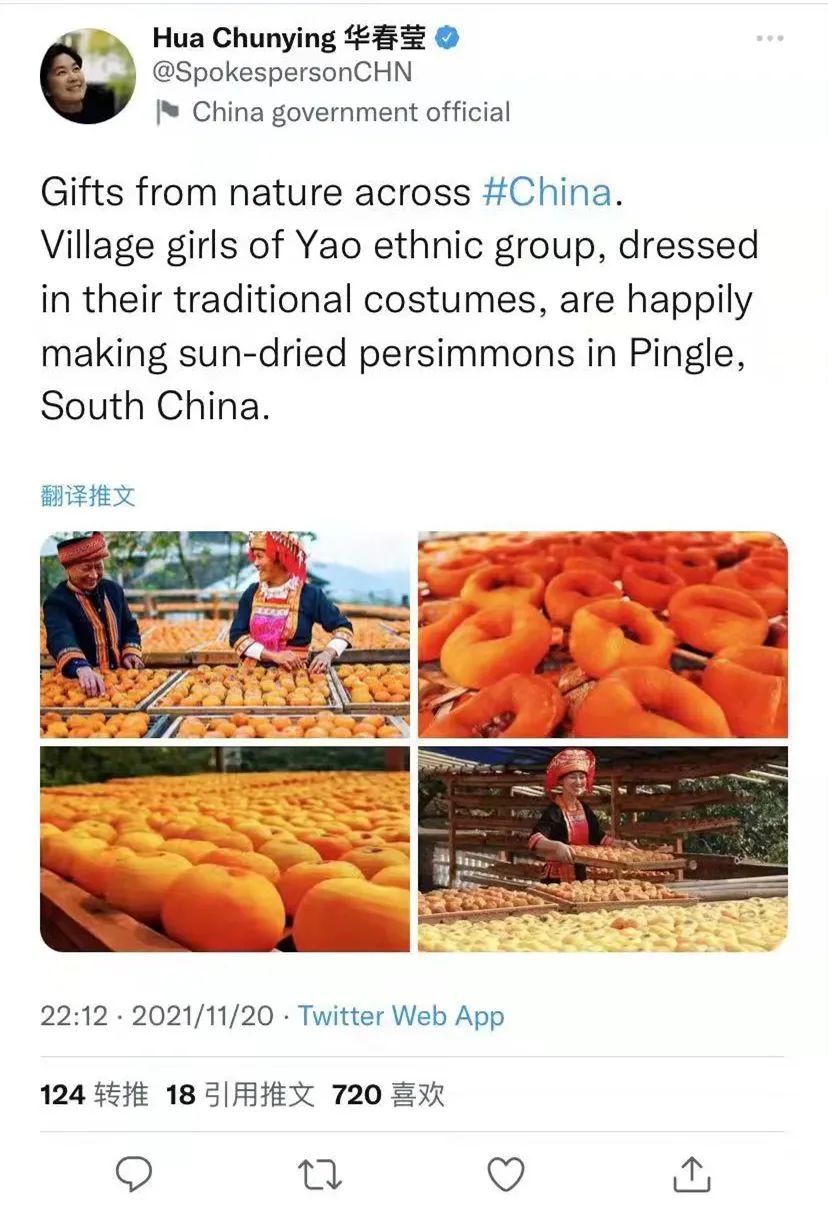Screen dimensions: 828x1211
Task: Open the @SpokespersonCHN account name
Action: click(282, 73)
